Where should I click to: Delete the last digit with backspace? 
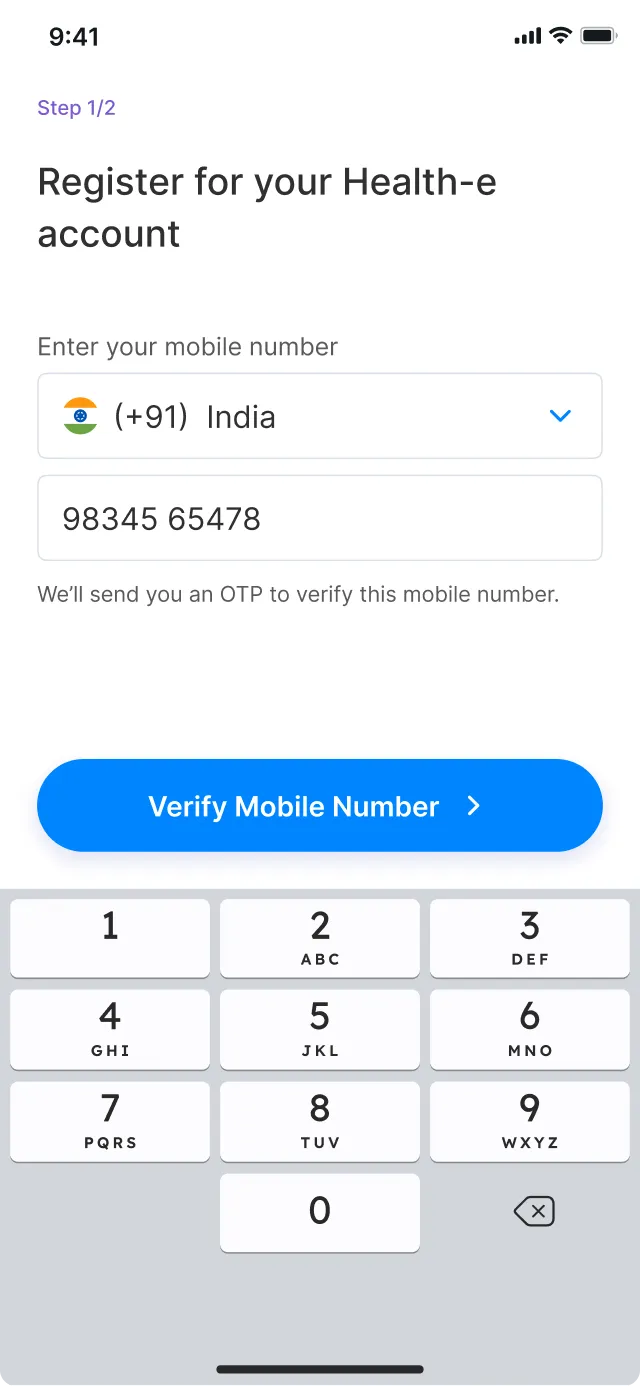(534, 1213)
